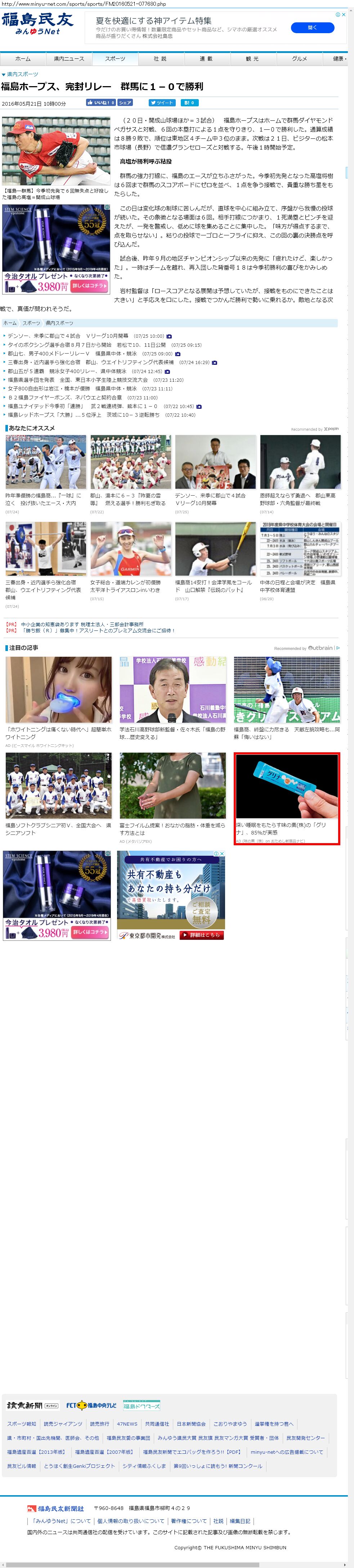Tap the ツイート button
The width and height of the screenshot is (354, 1568).
click(162, 103)
